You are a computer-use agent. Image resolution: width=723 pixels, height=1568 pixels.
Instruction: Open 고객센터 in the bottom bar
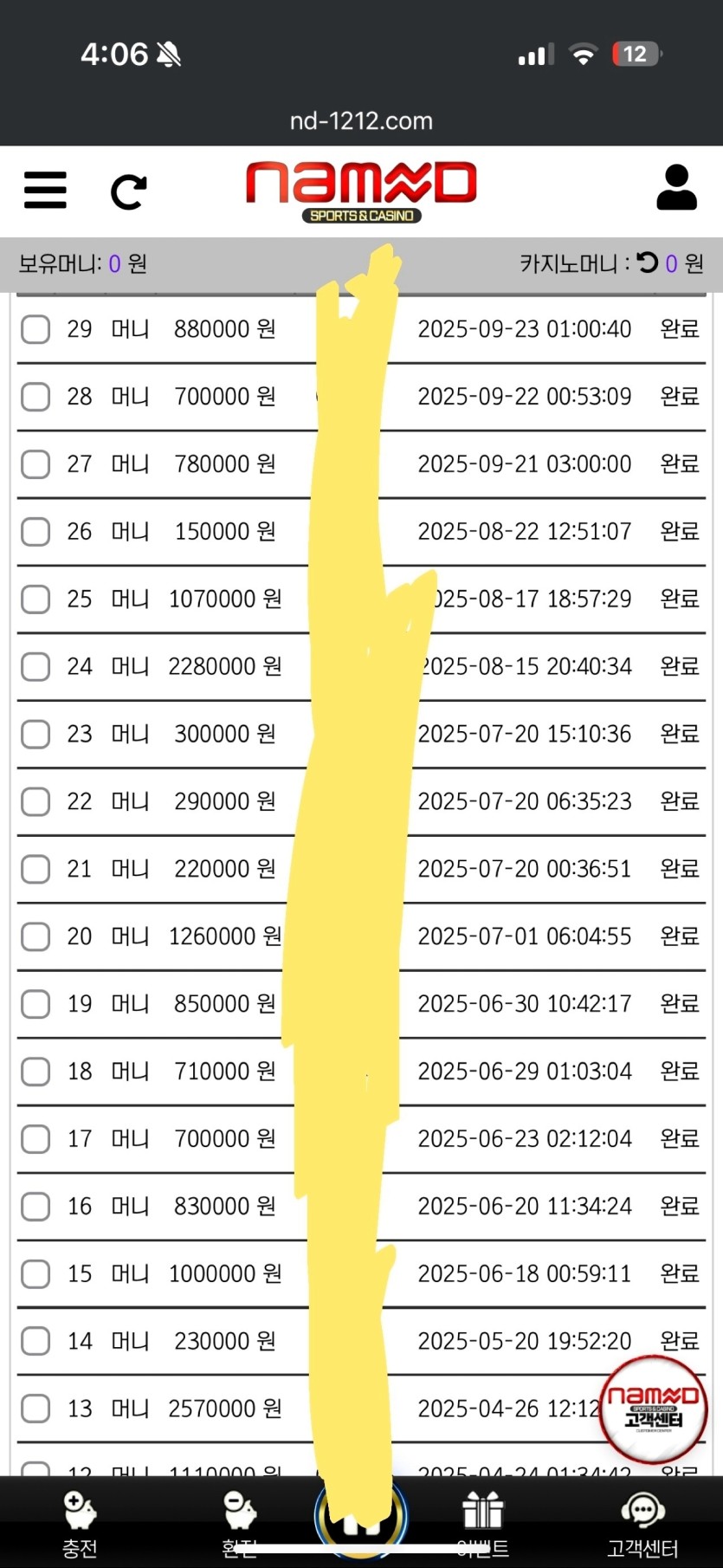pyautogui.click(x=642, y=1525)
